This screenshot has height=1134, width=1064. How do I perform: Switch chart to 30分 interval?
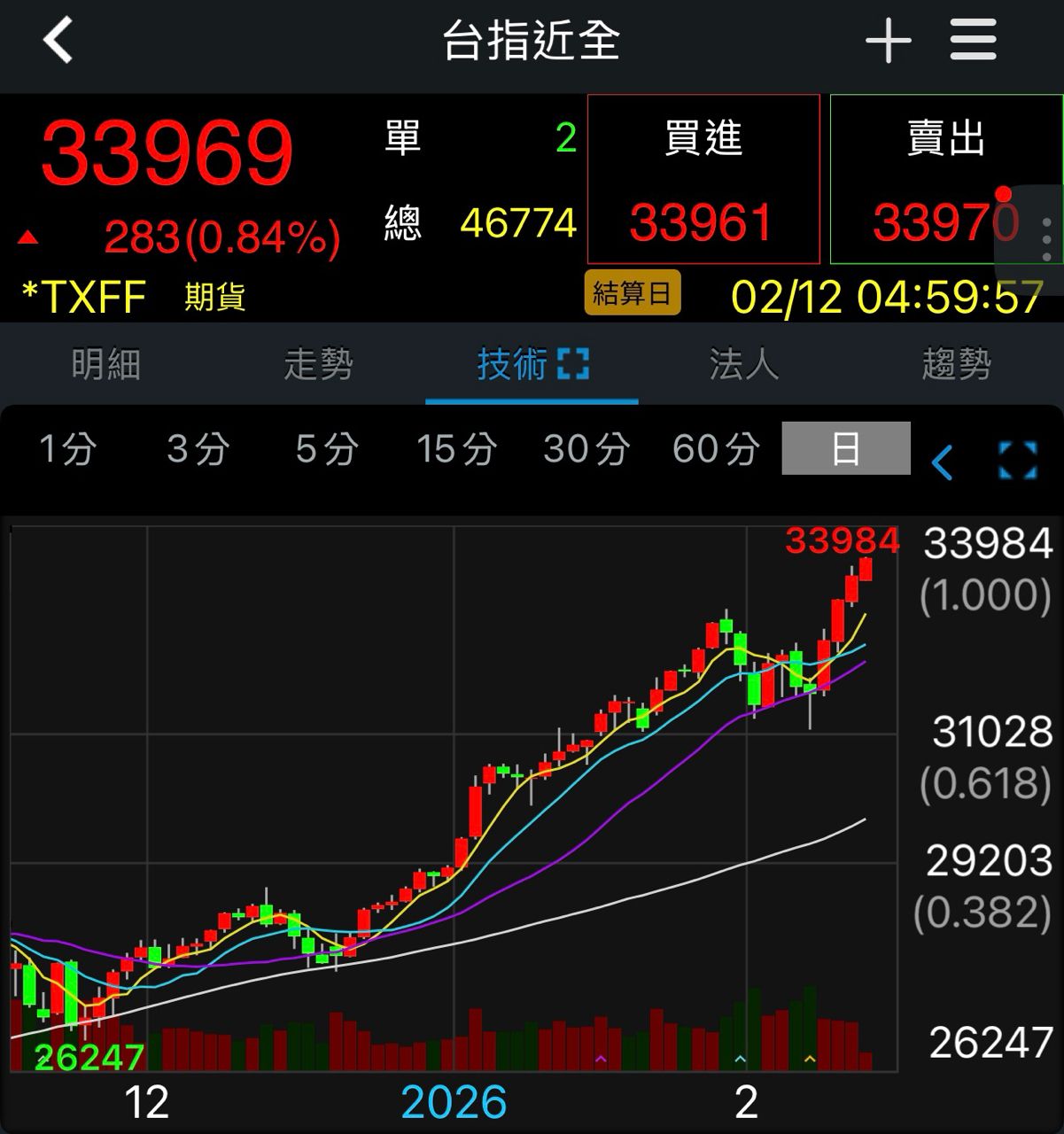(x=586, y=448)
